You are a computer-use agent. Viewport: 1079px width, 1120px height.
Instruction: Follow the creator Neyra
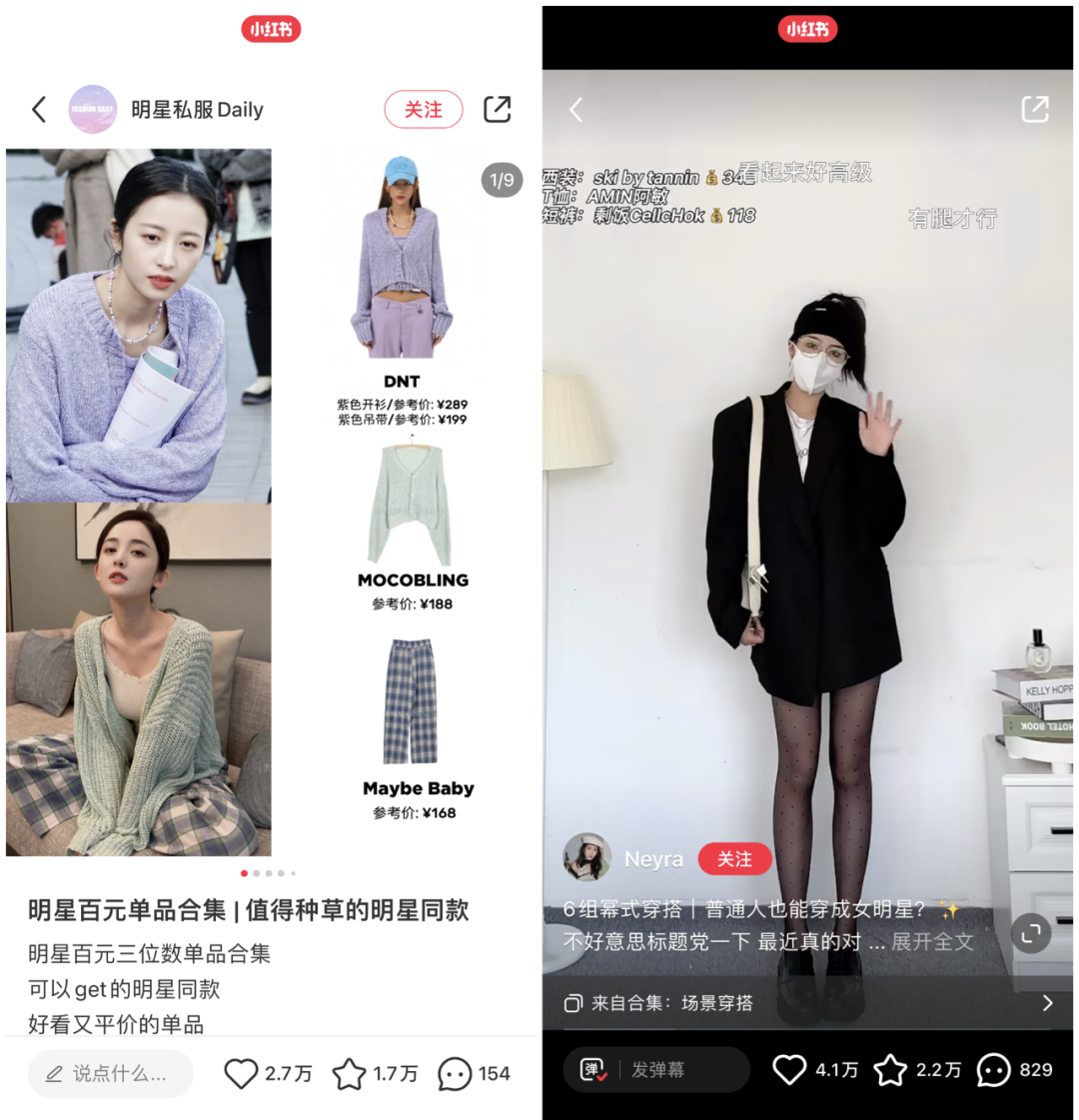[x=733, y=859]
